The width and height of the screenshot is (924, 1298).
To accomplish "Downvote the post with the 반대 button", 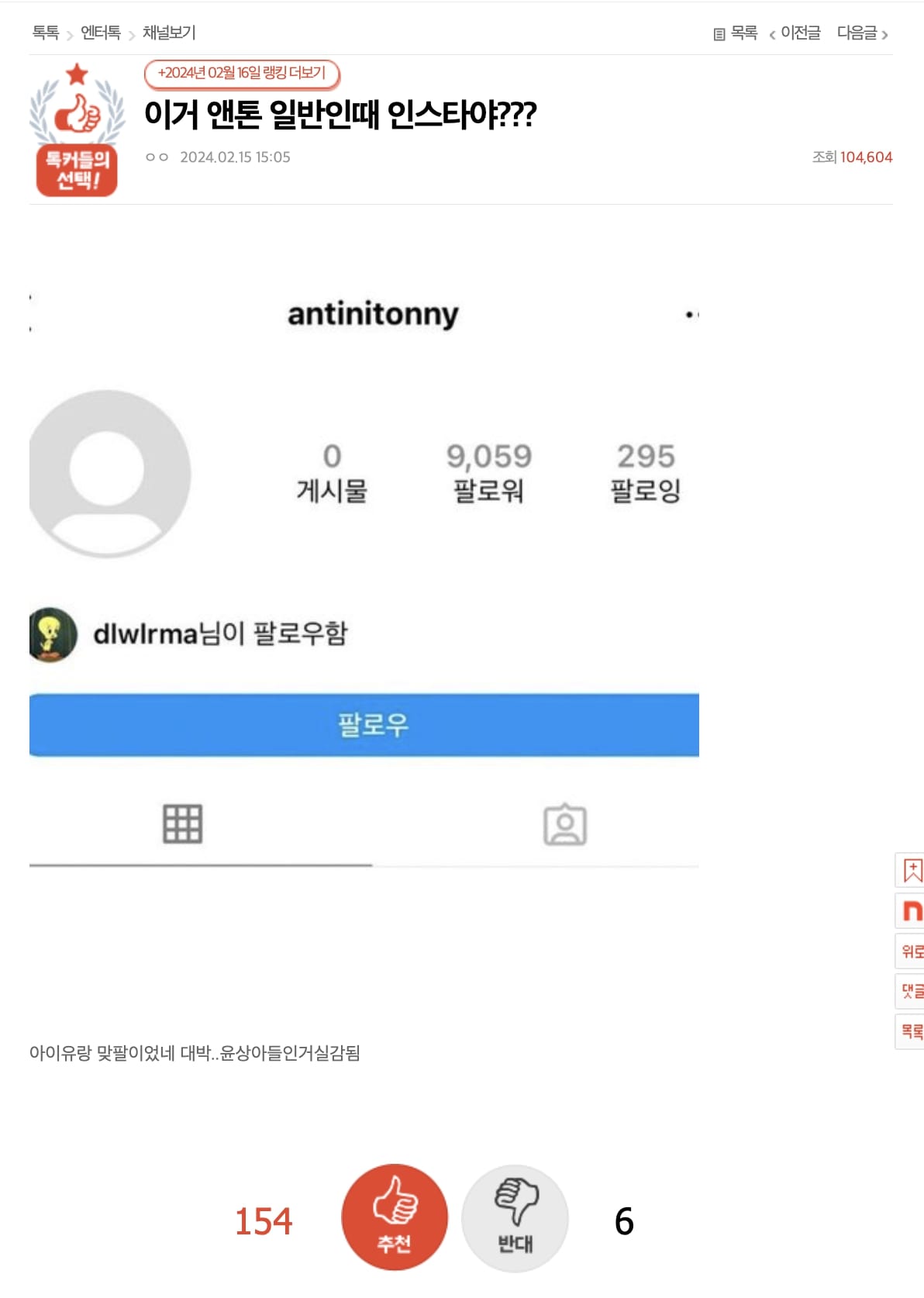I will [x=515, y=1217].
